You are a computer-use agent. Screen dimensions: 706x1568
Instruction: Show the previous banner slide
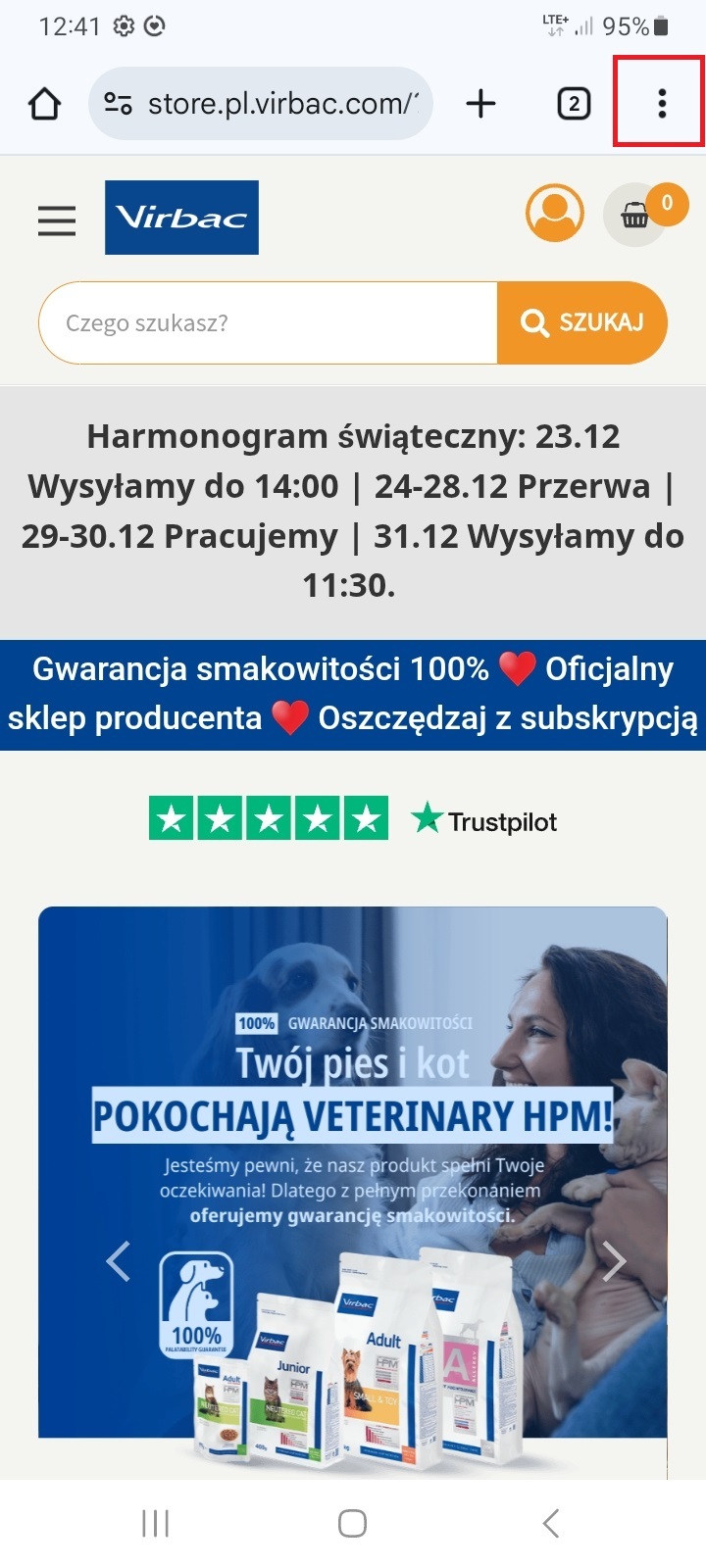[118, 1261]
